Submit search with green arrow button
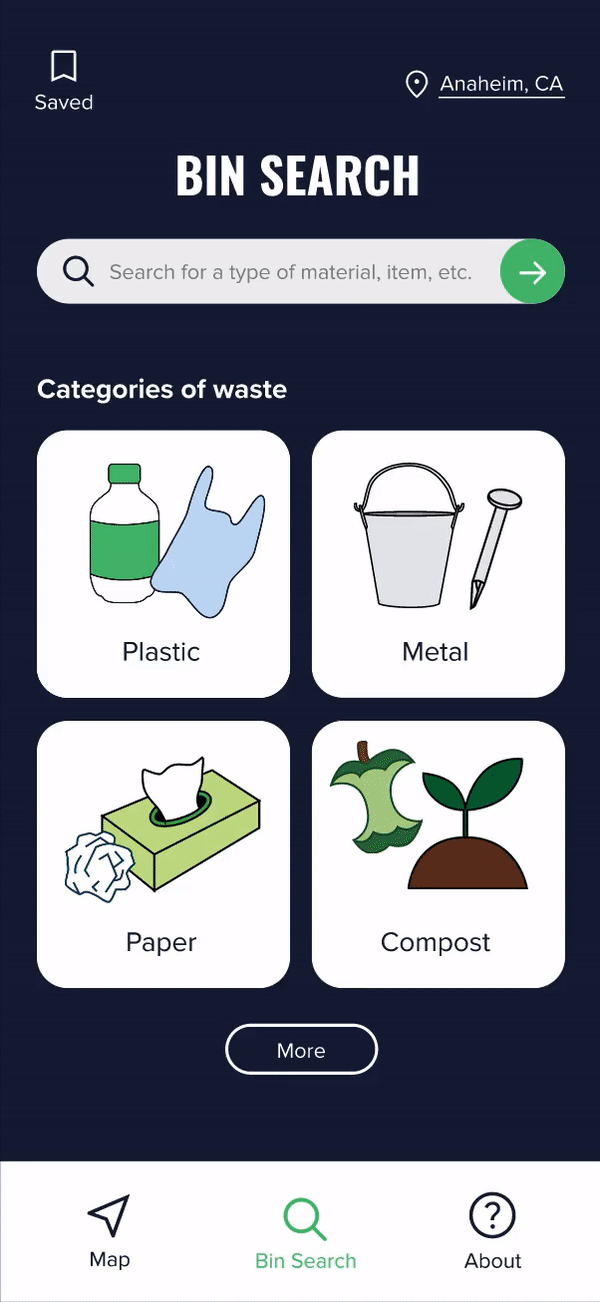 [x=532, y=271]
